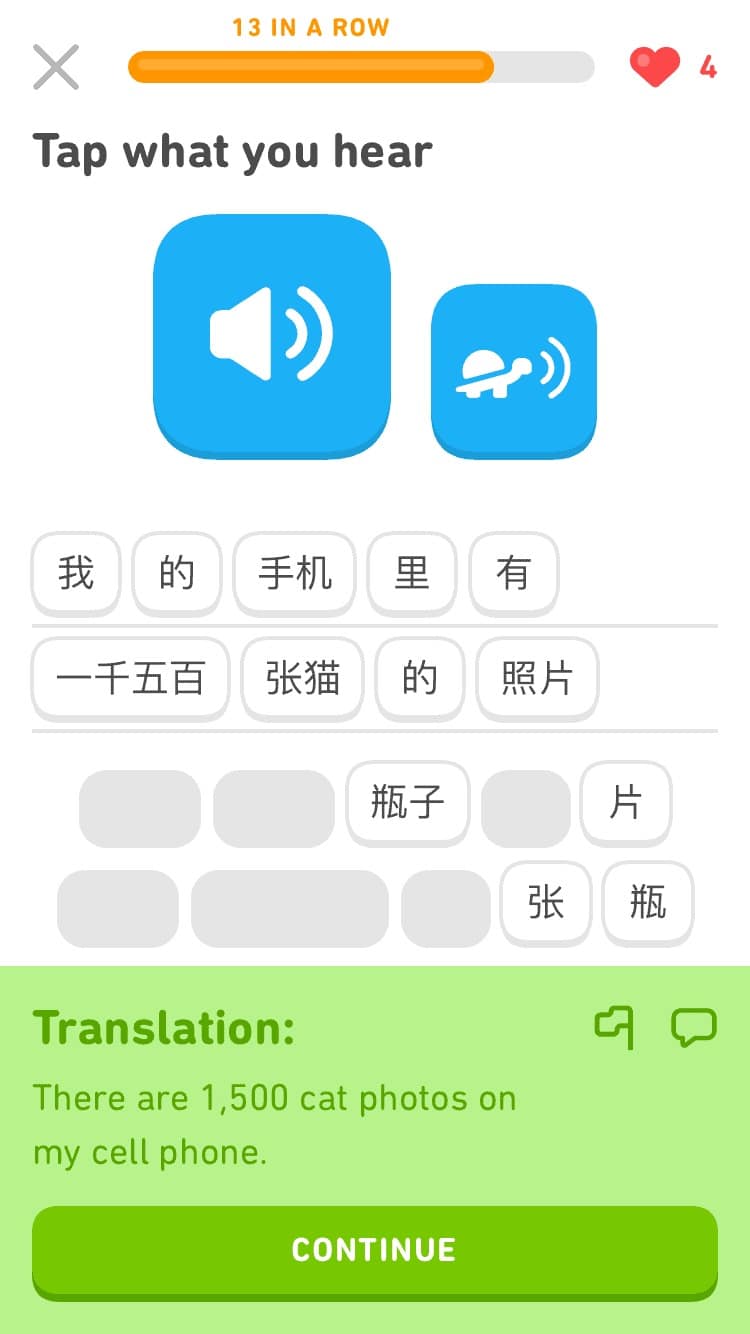Viewport: 750px width, 1334px height.
Task: Remove the 里 tile from answer
Action: coord(412,574)
